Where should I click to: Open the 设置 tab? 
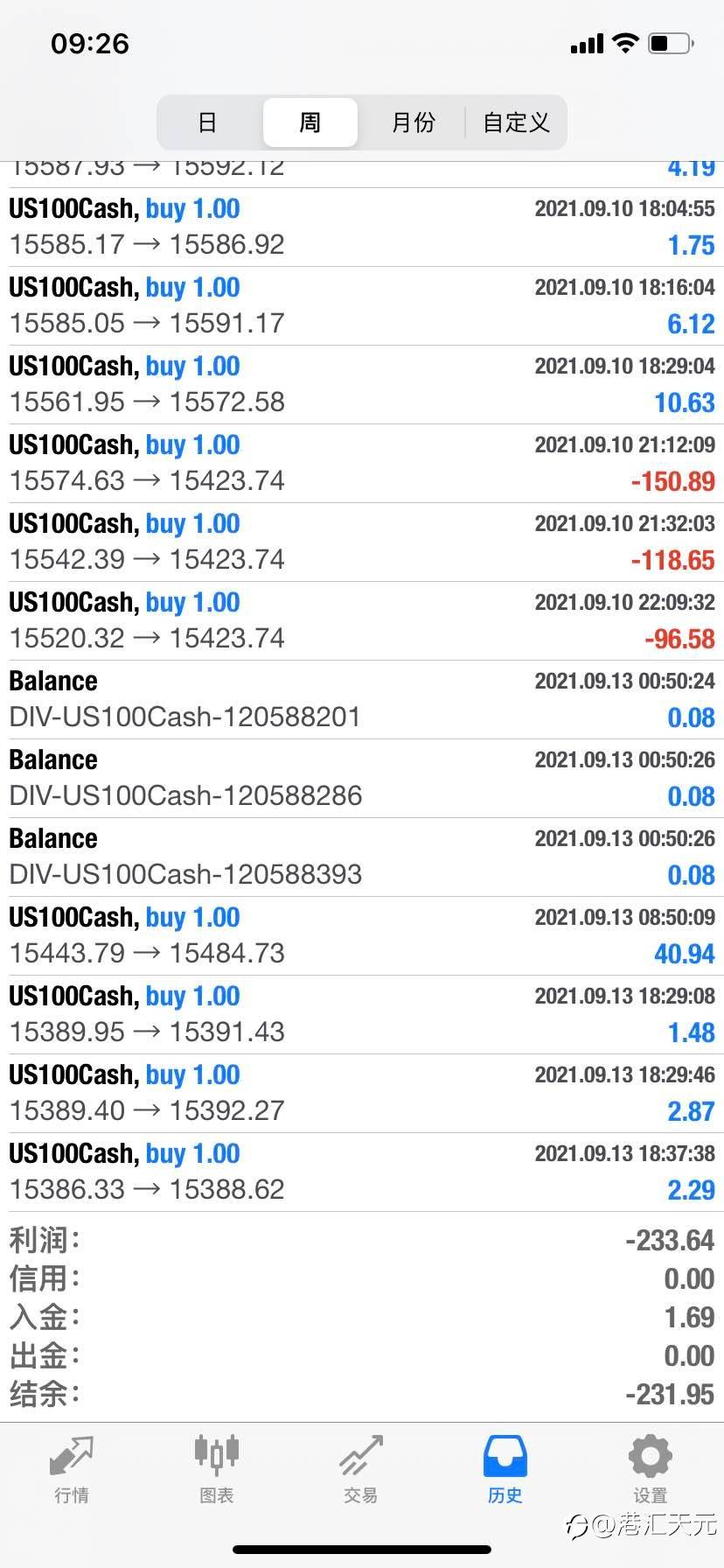coord(650,1470)
